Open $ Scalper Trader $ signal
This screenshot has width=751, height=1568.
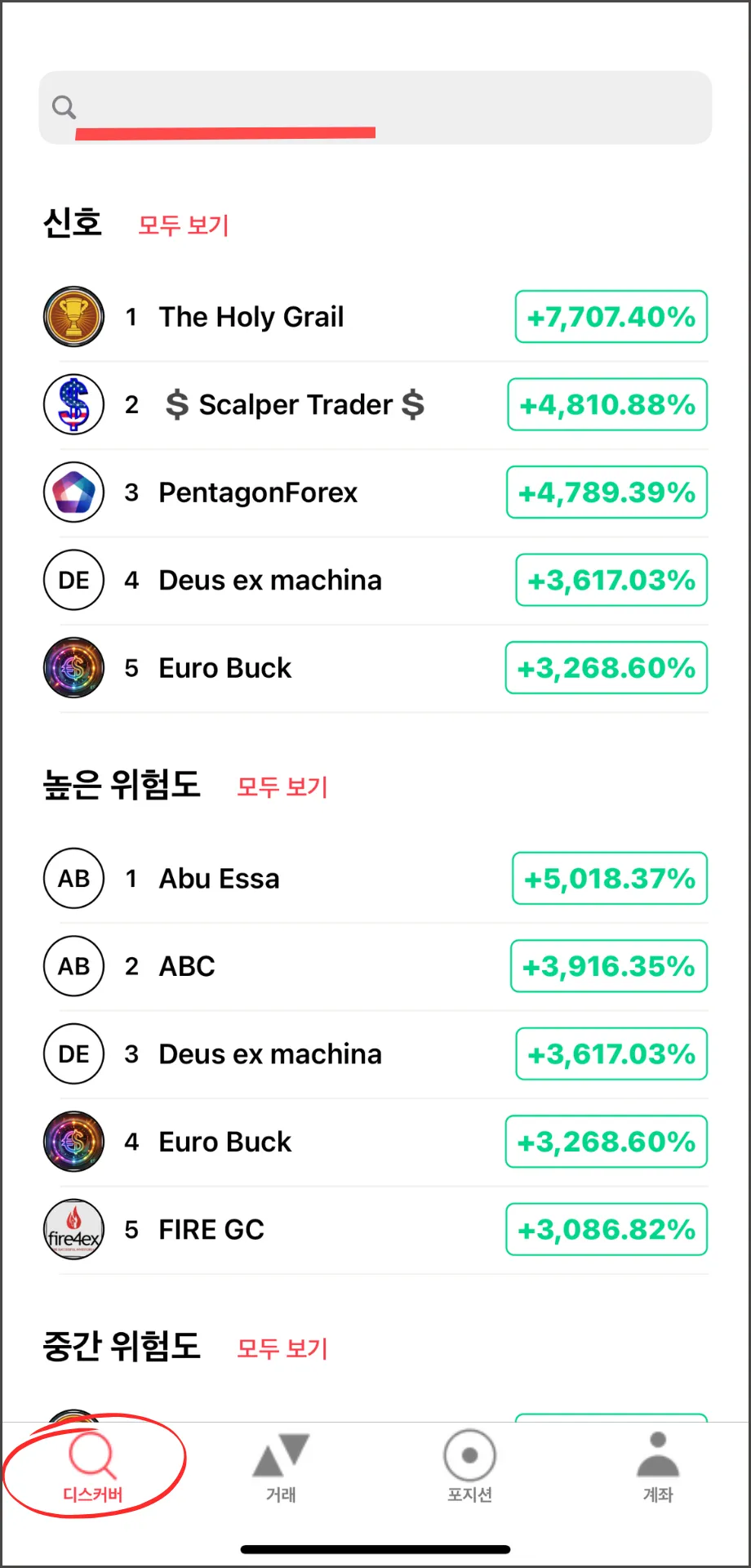pos(375,404)
